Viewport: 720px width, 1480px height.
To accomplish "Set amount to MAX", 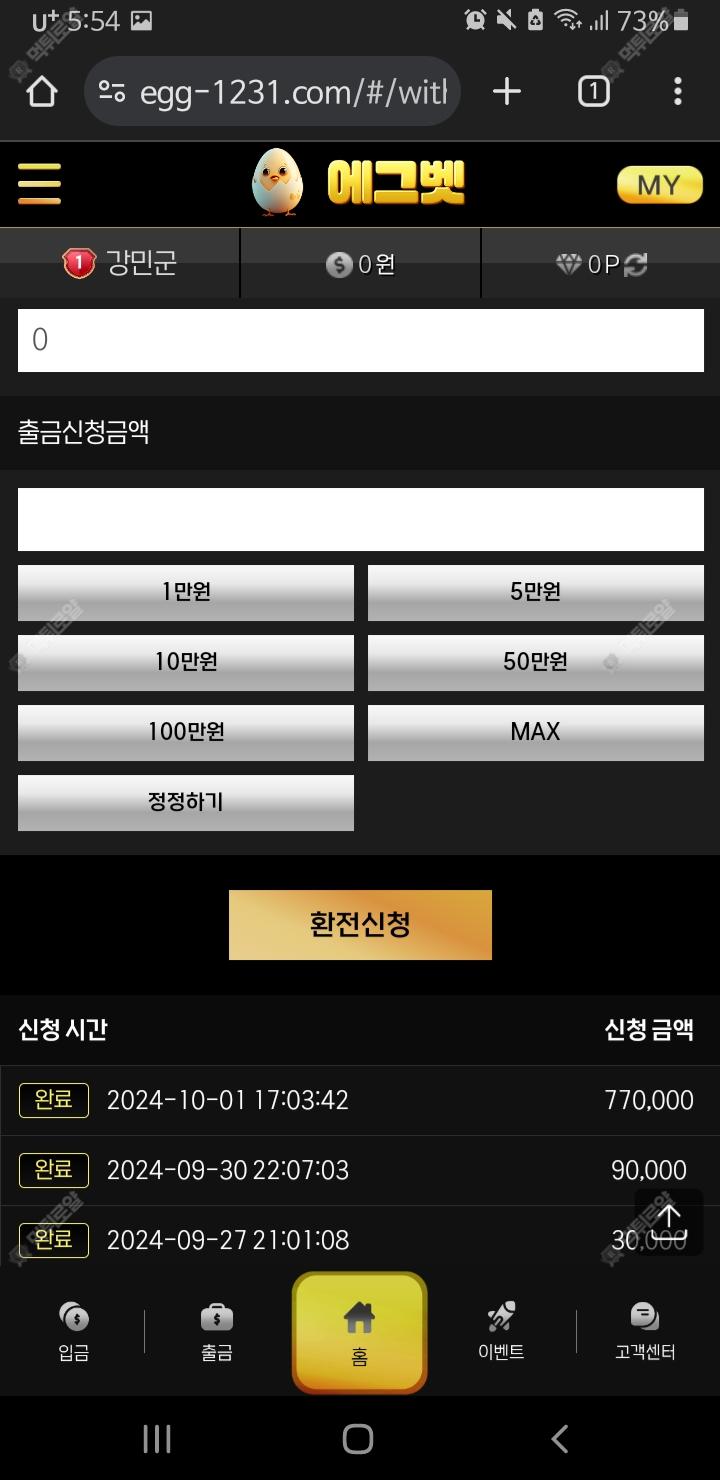I will (535, 732).
